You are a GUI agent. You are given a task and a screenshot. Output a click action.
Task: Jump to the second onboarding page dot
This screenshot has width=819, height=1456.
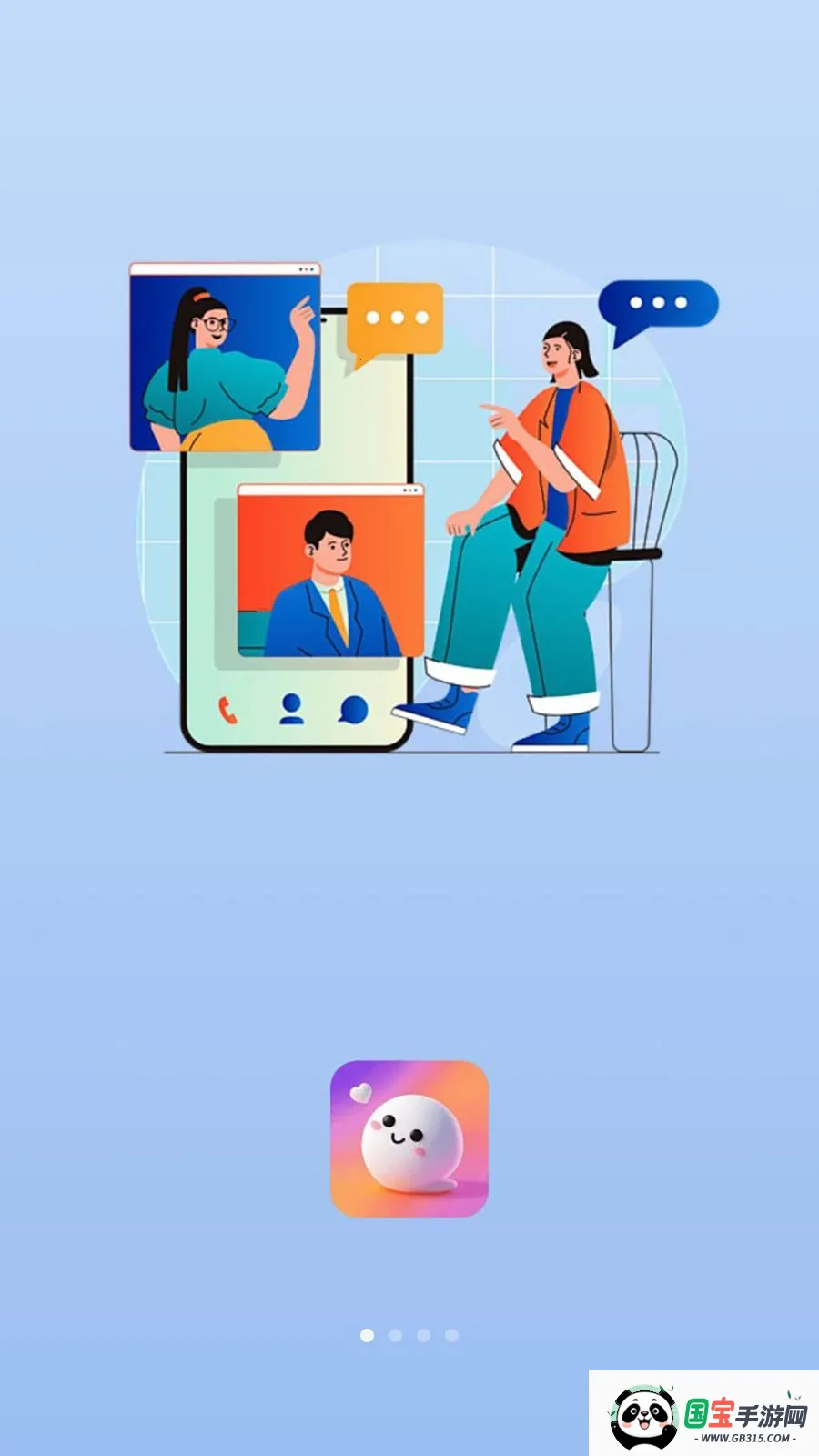point(395,1335)
